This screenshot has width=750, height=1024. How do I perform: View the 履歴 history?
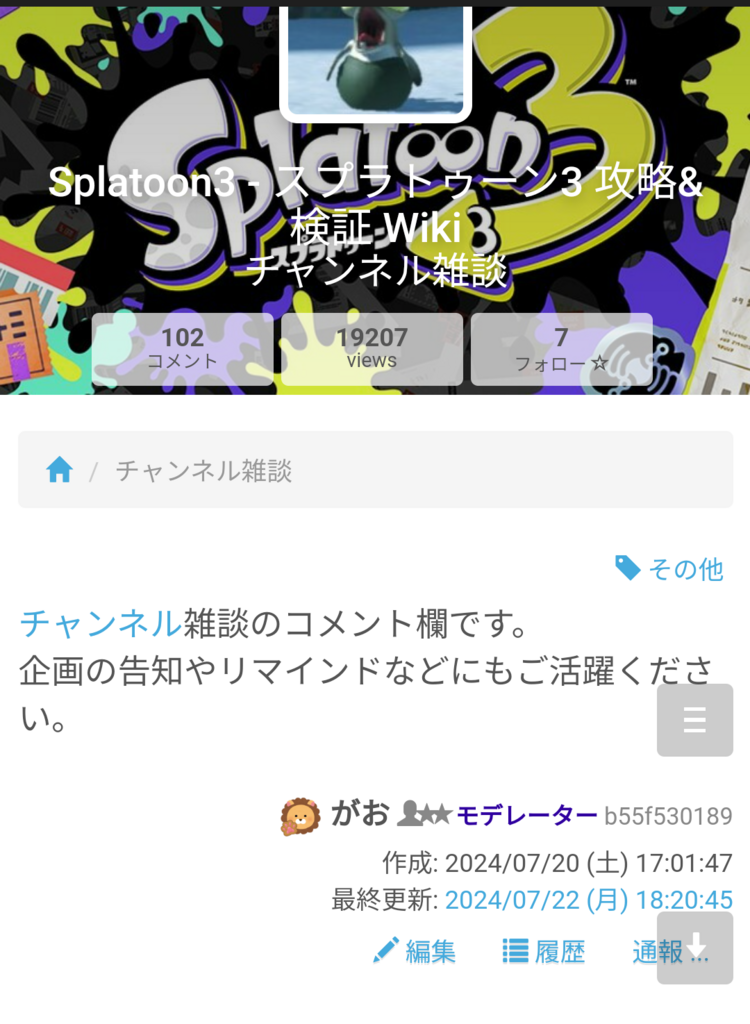pos(544,951)
